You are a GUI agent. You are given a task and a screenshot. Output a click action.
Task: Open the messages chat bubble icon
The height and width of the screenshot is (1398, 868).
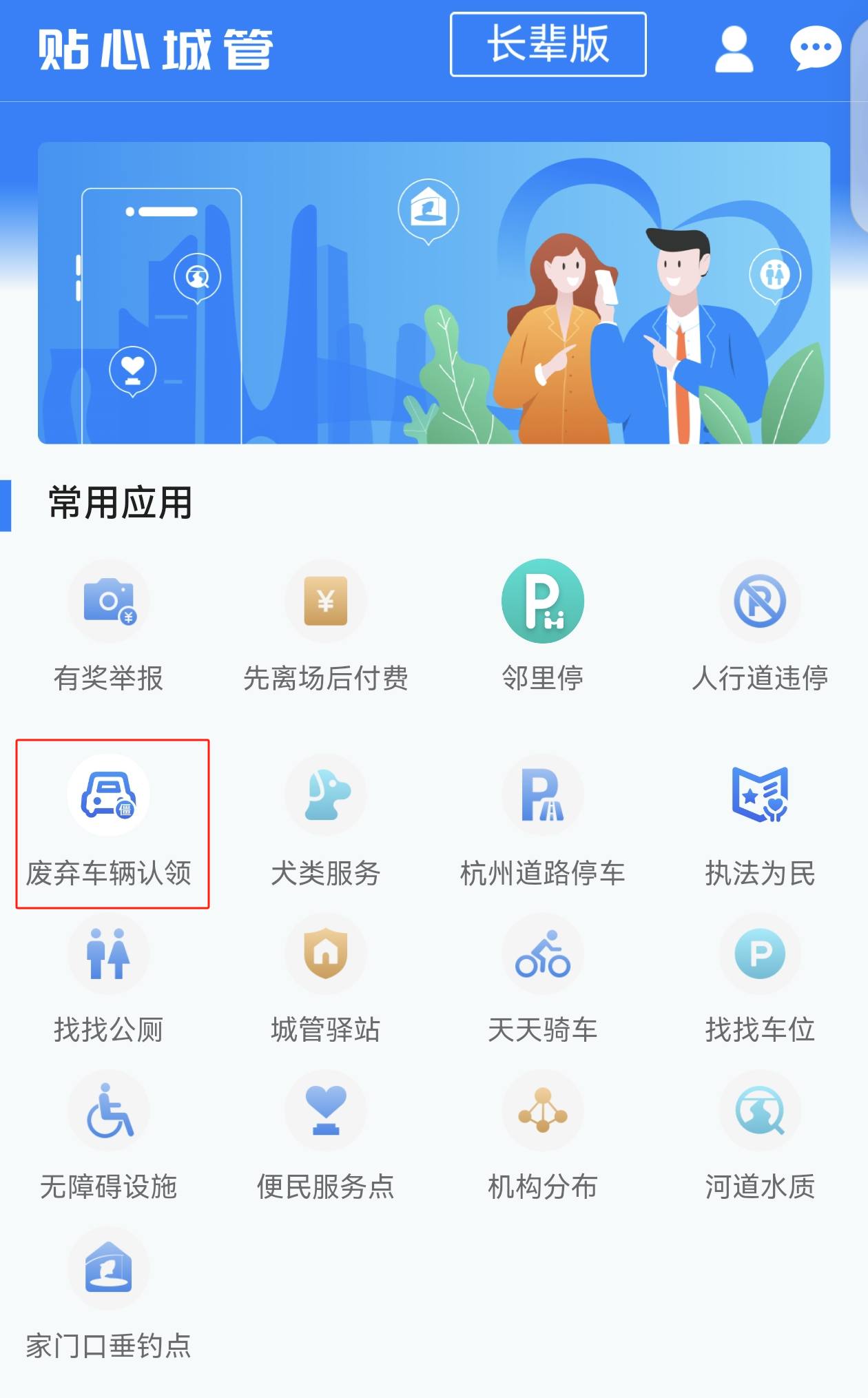816,48
